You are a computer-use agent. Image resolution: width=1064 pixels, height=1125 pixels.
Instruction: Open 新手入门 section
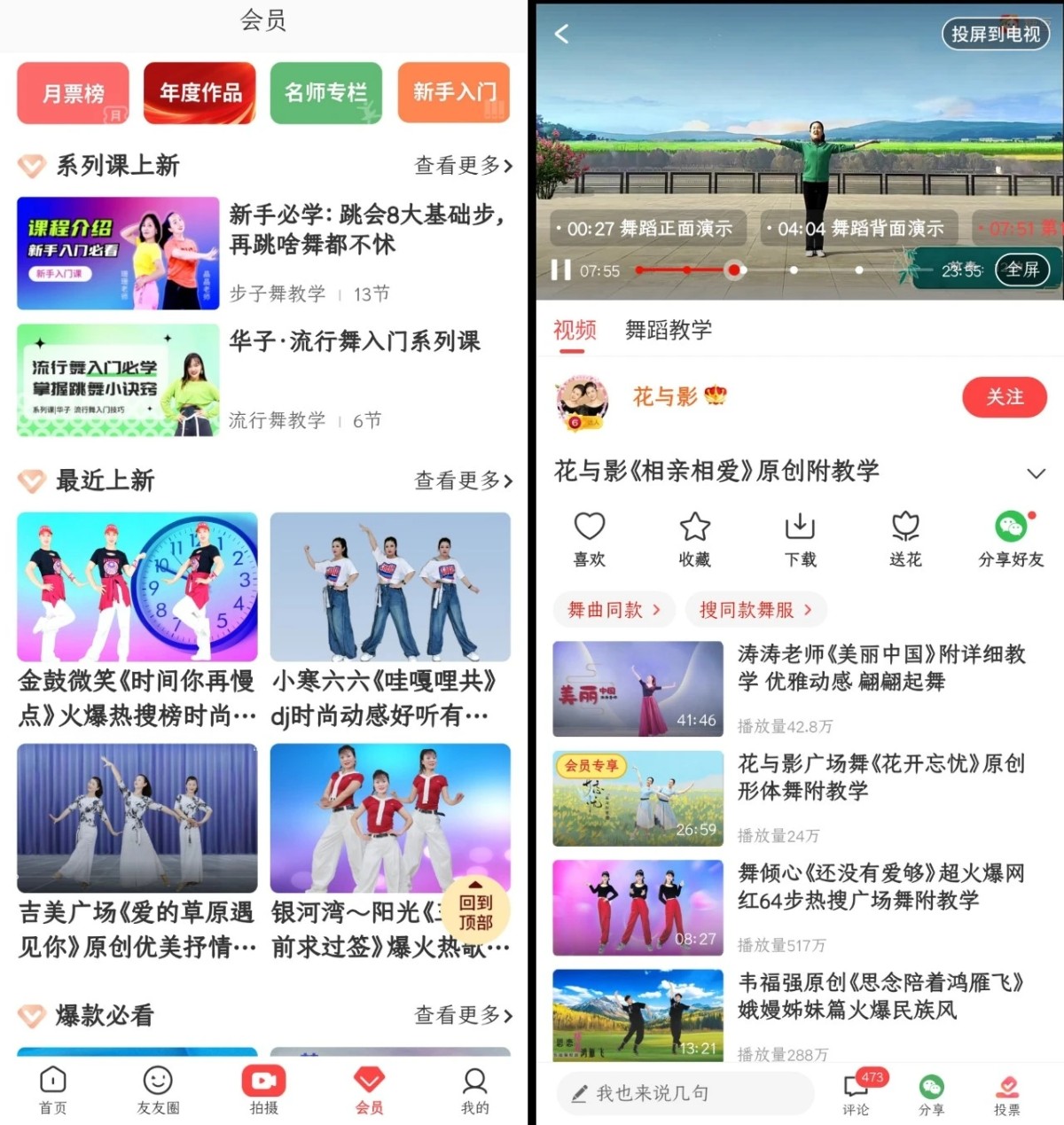pos(454,92)
